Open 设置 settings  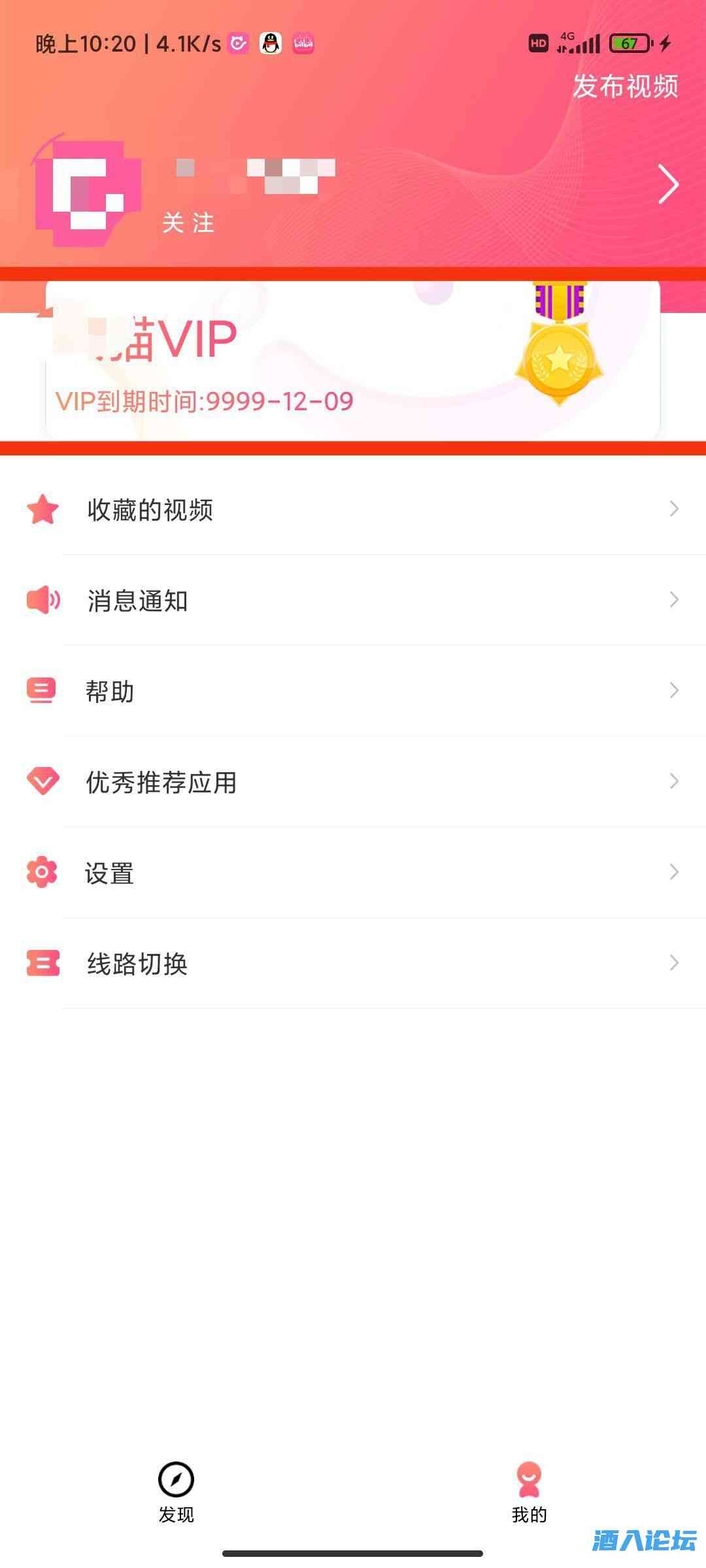tap(353, 873)
